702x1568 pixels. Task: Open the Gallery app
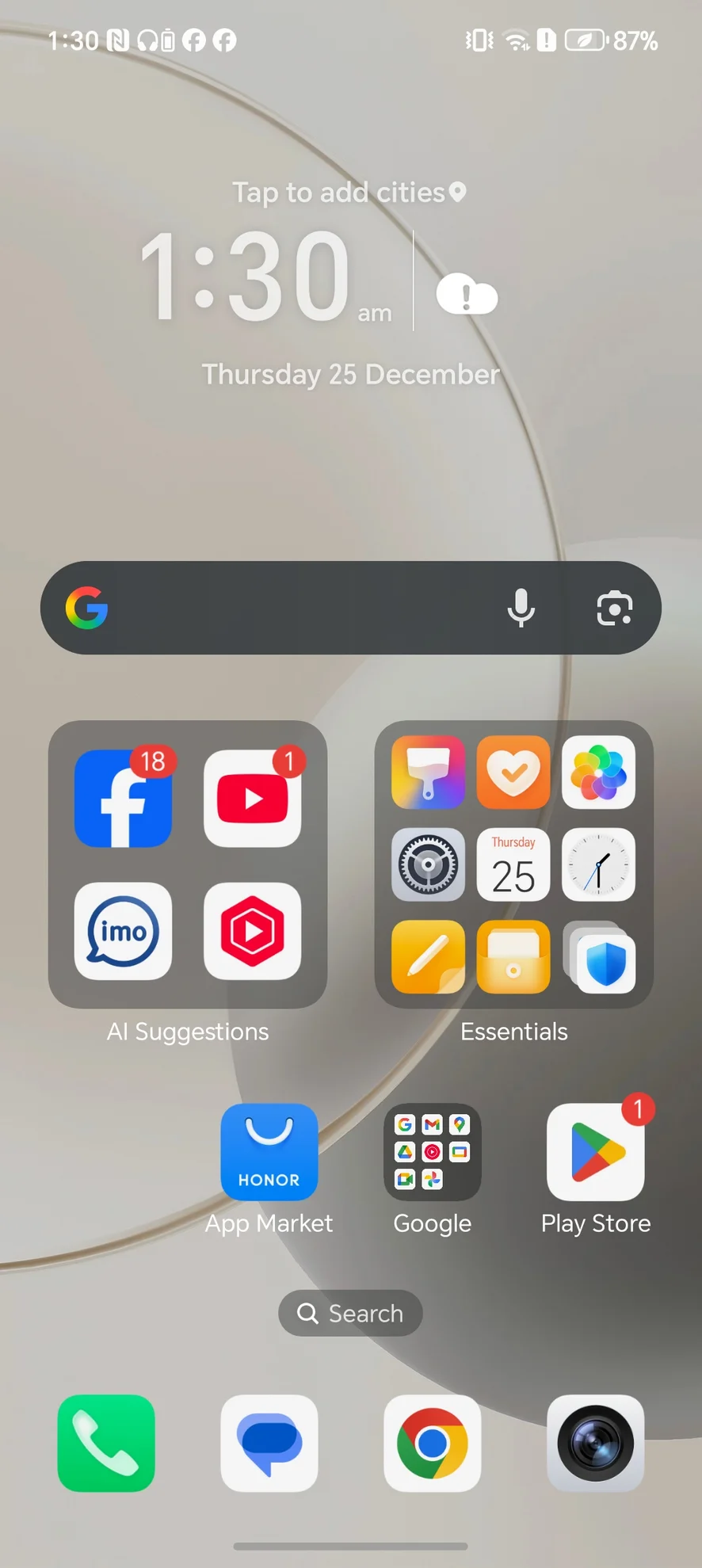598,772
